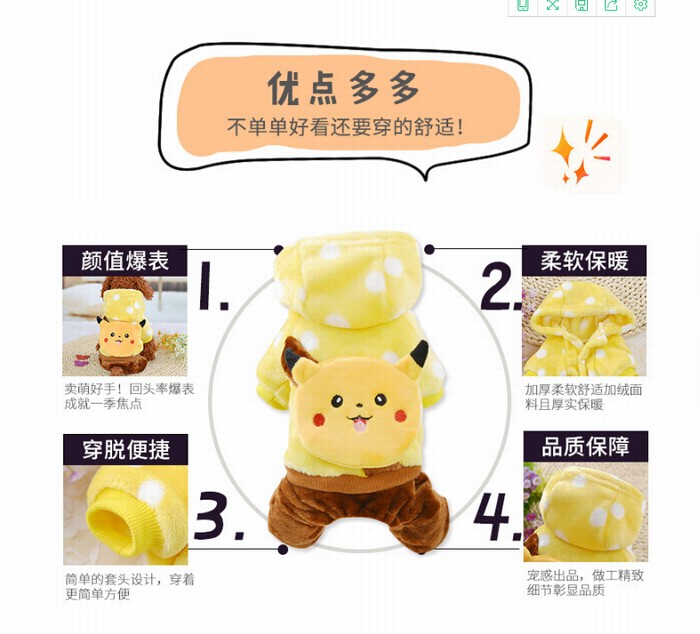Share this image
Screen dimensions: 700x634
611,5
